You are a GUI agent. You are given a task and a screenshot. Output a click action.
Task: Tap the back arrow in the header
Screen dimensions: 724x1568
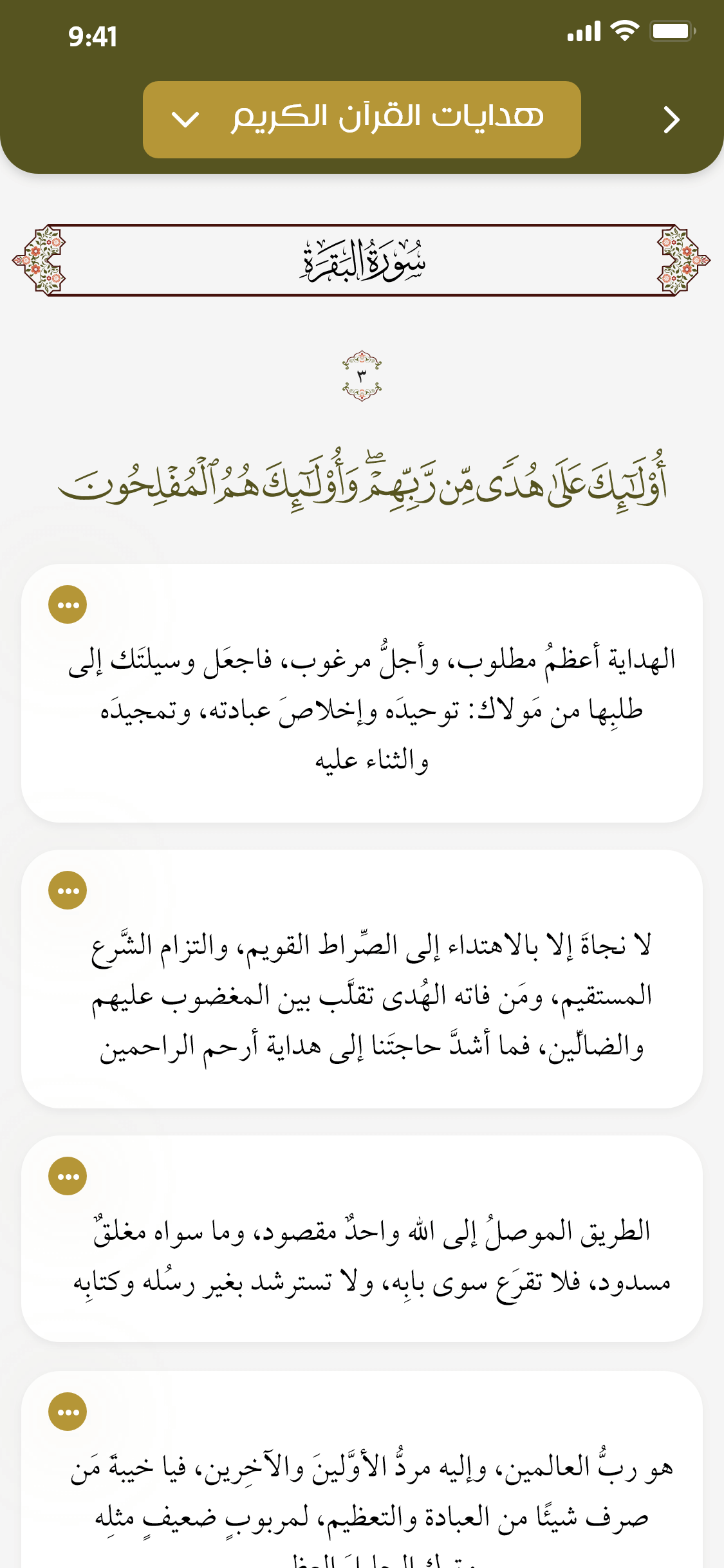click(x=671, y=120)
